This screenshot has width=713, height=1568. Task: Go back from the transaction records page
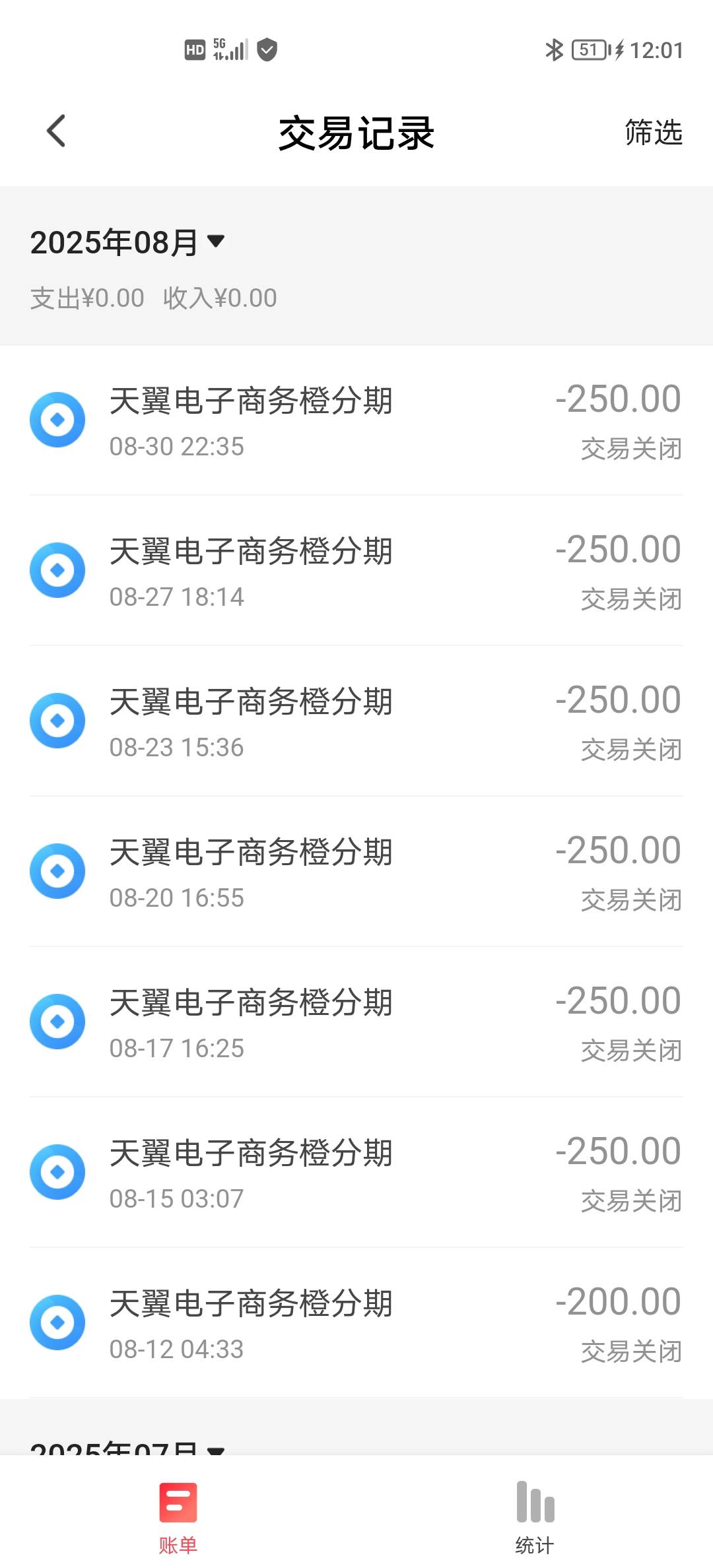click(x=57, y=131)
